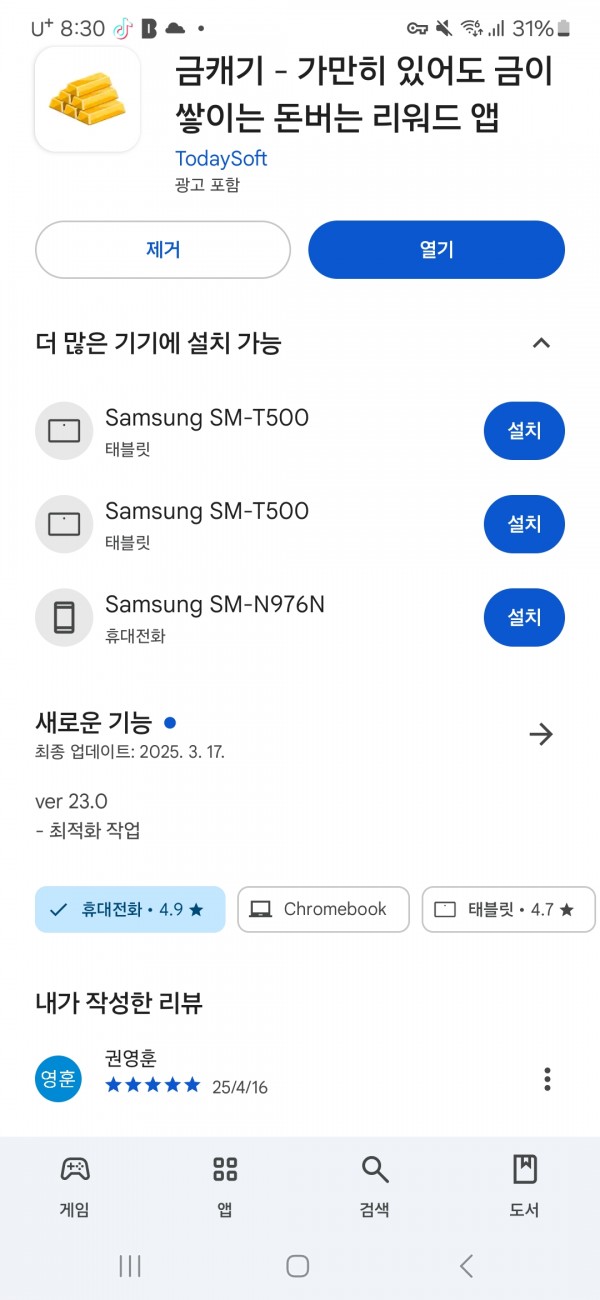Tap the 제거 uninstall button
This screenshot has width=600, height=1300.
(x=163, y=249)
